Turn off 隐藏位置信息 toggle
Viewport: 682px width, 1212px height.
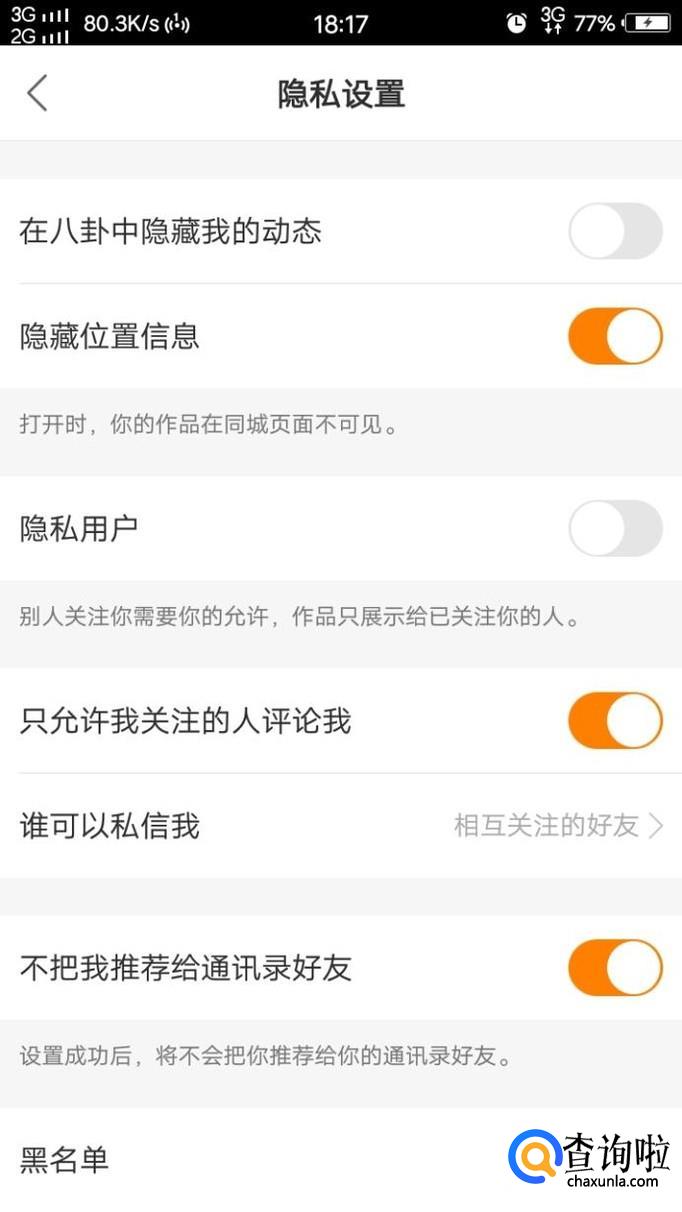pyautogui.click(x=615, y=336)
